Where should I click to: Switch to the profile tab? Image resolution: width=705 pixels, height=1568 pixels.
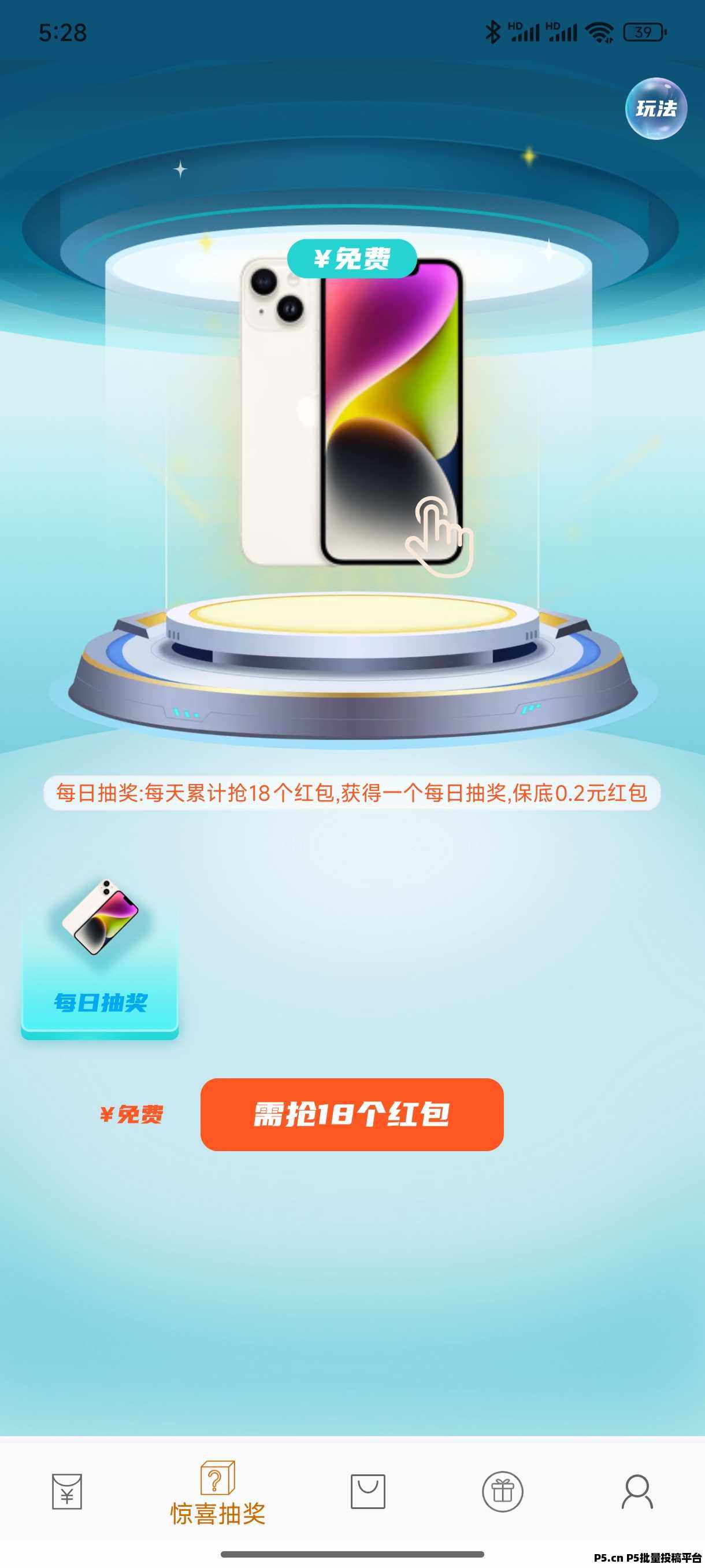[637, 1491]
